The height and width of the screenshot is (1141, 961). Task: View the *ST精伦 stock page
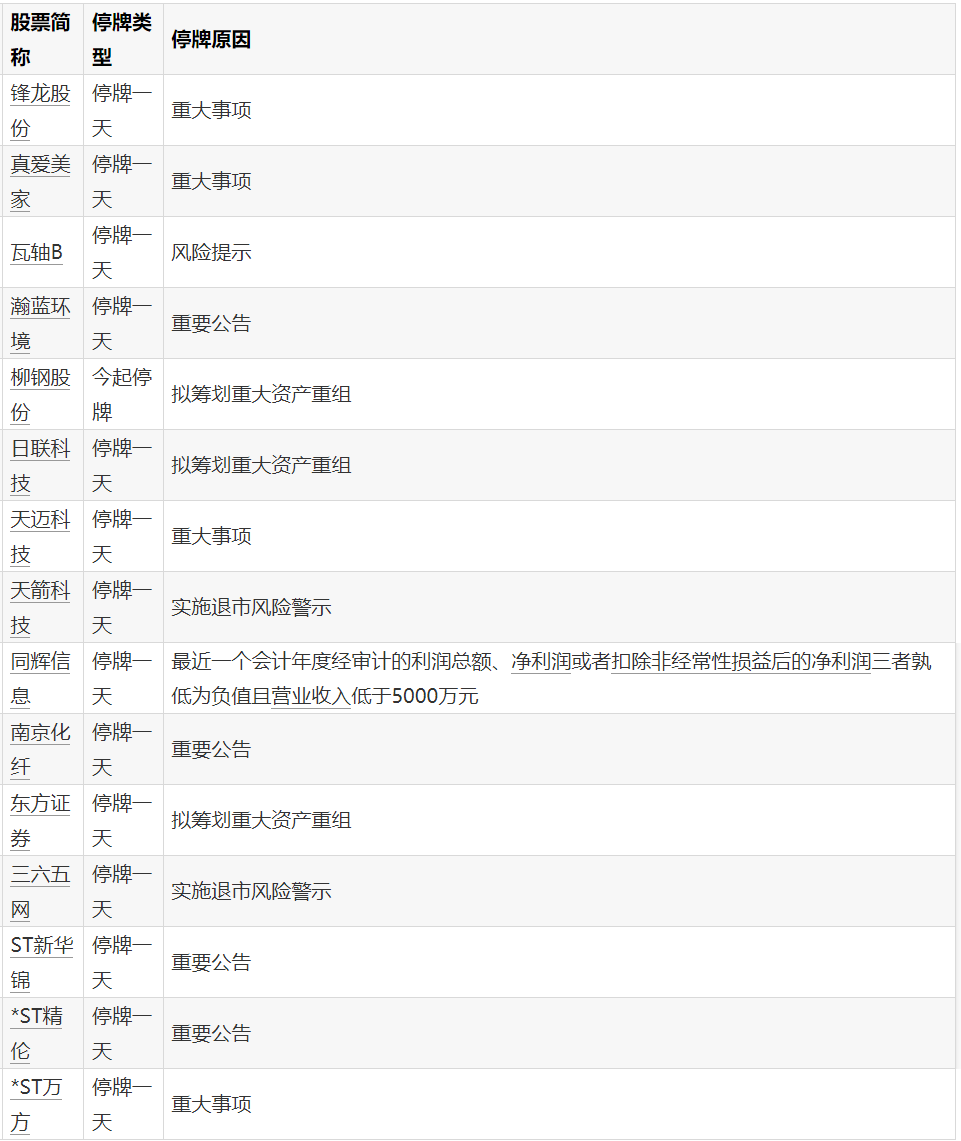pos(36,1017)
